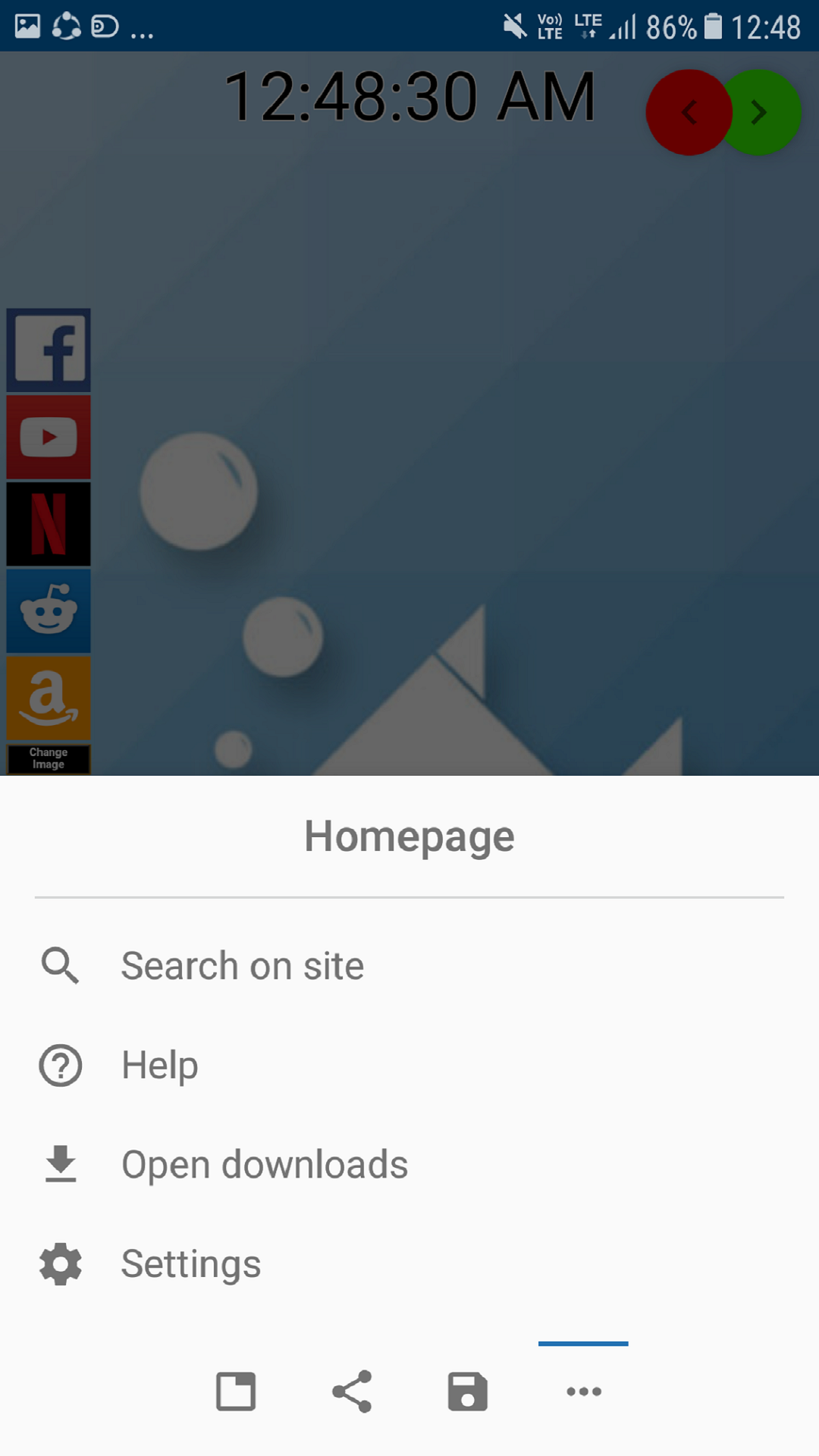Open the Netflix shortcut
The height and width of the screenshot is (1456, 819).
[x=48, y=524]
